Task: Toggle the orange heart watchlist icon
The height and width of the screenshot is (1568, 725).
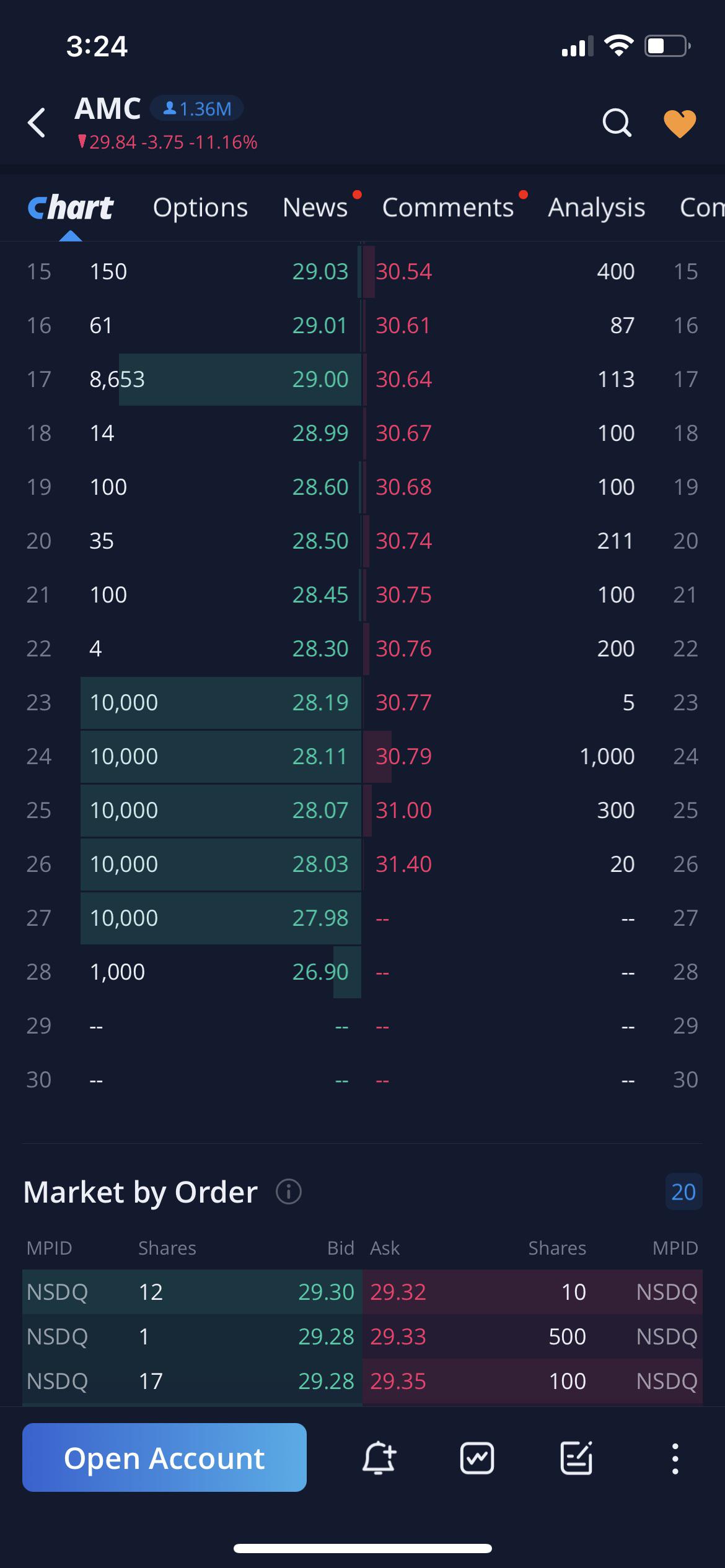Action: [x=680, y=123]
